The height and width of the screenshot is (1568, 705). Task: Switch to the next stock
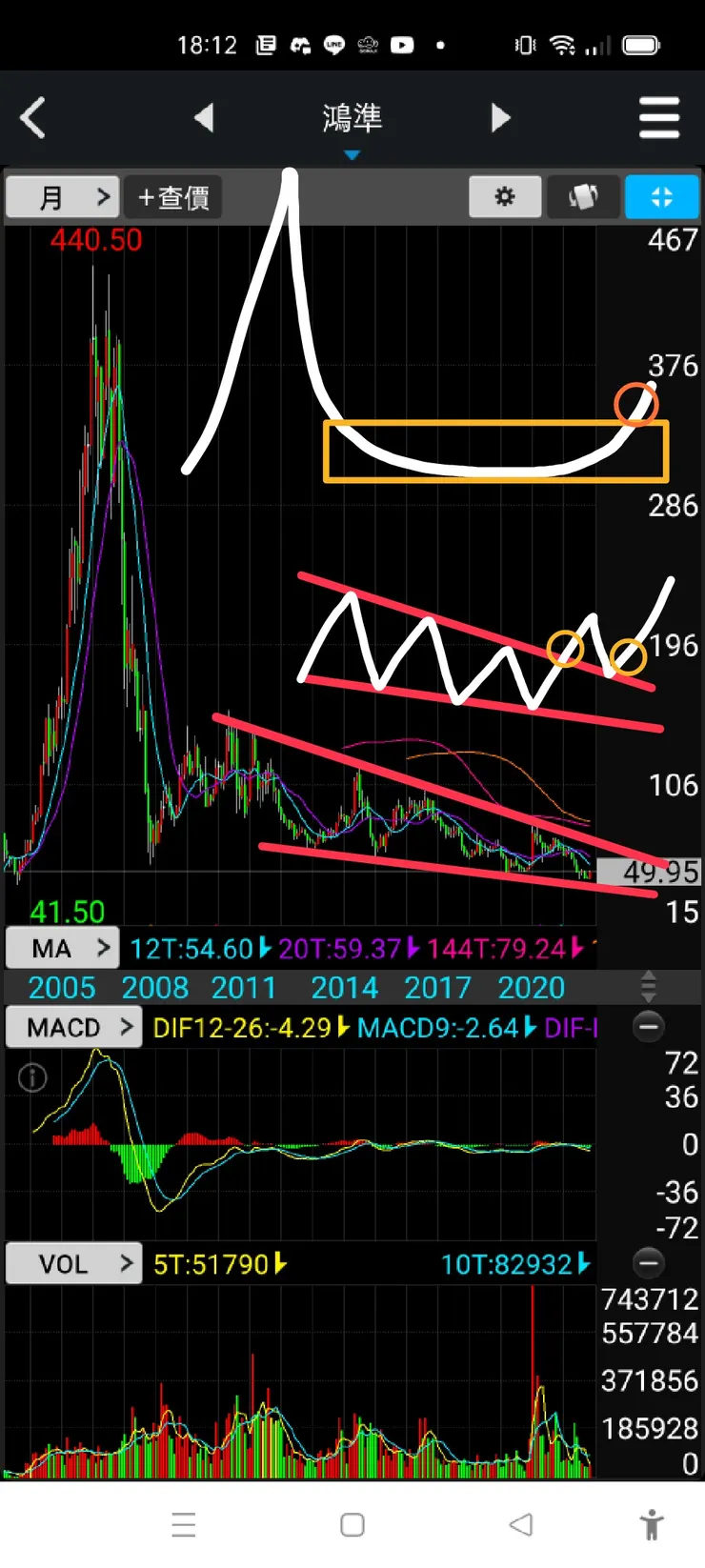[x=500, y=118]
